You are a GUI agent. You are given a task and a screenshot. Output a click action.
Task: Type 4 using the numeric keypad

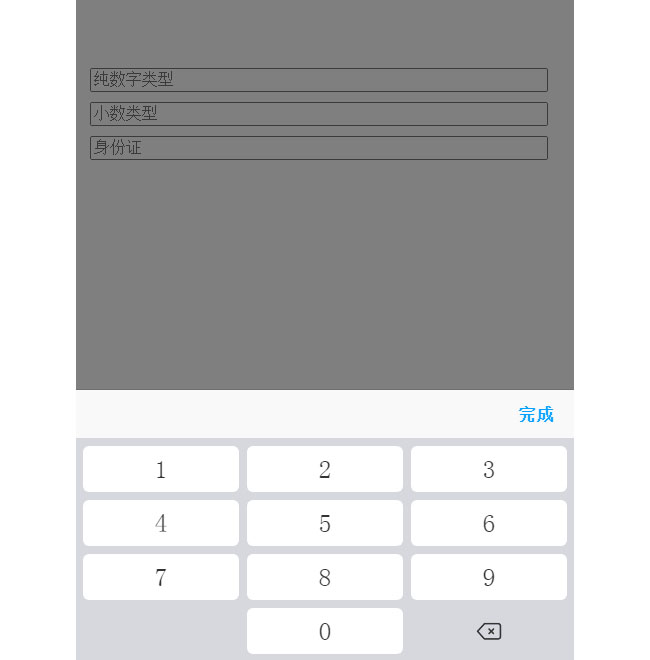tap(161, 523)
